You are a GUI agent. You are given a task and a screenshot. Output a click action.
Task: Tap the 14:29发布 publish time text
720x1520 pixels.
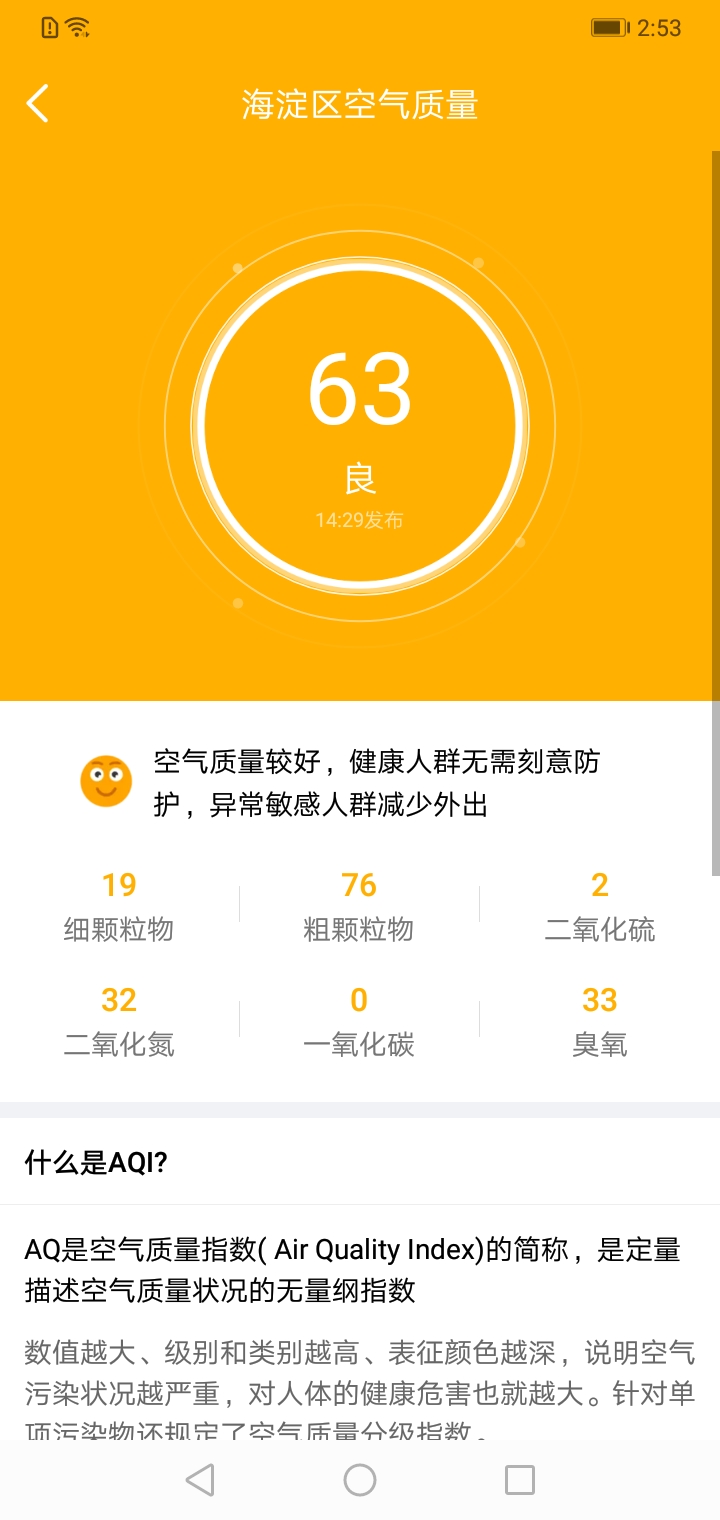(x=360, y=521)
